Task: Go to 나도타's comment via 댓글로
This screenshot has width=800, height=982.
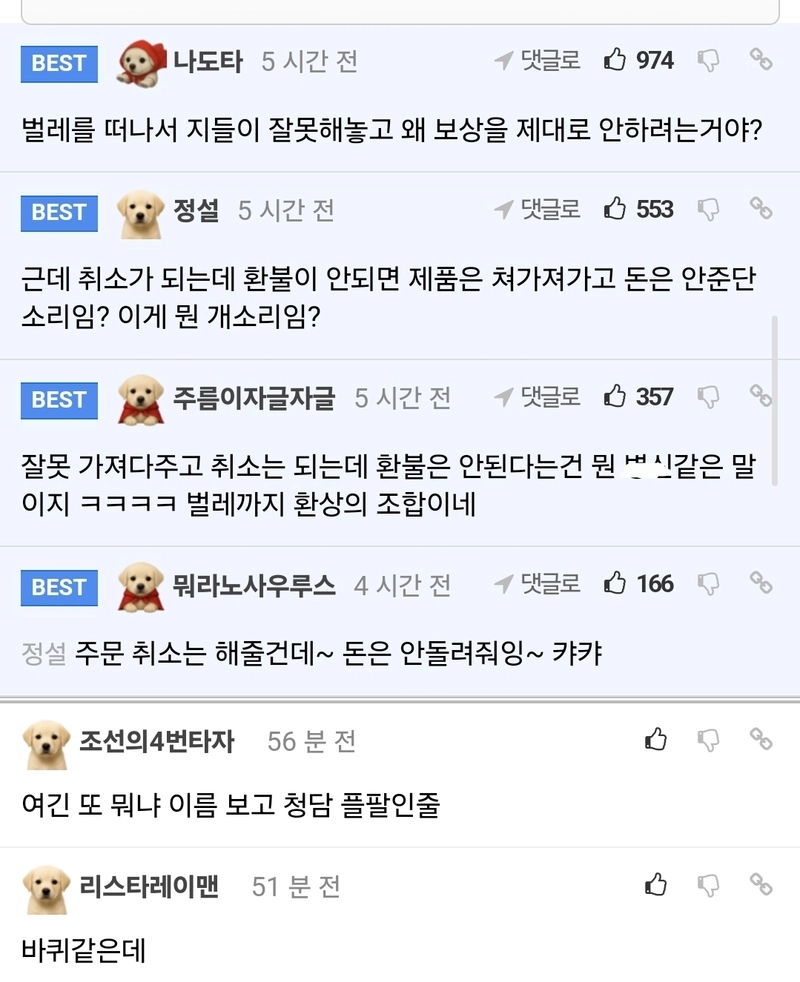Action: coord(538,60)
